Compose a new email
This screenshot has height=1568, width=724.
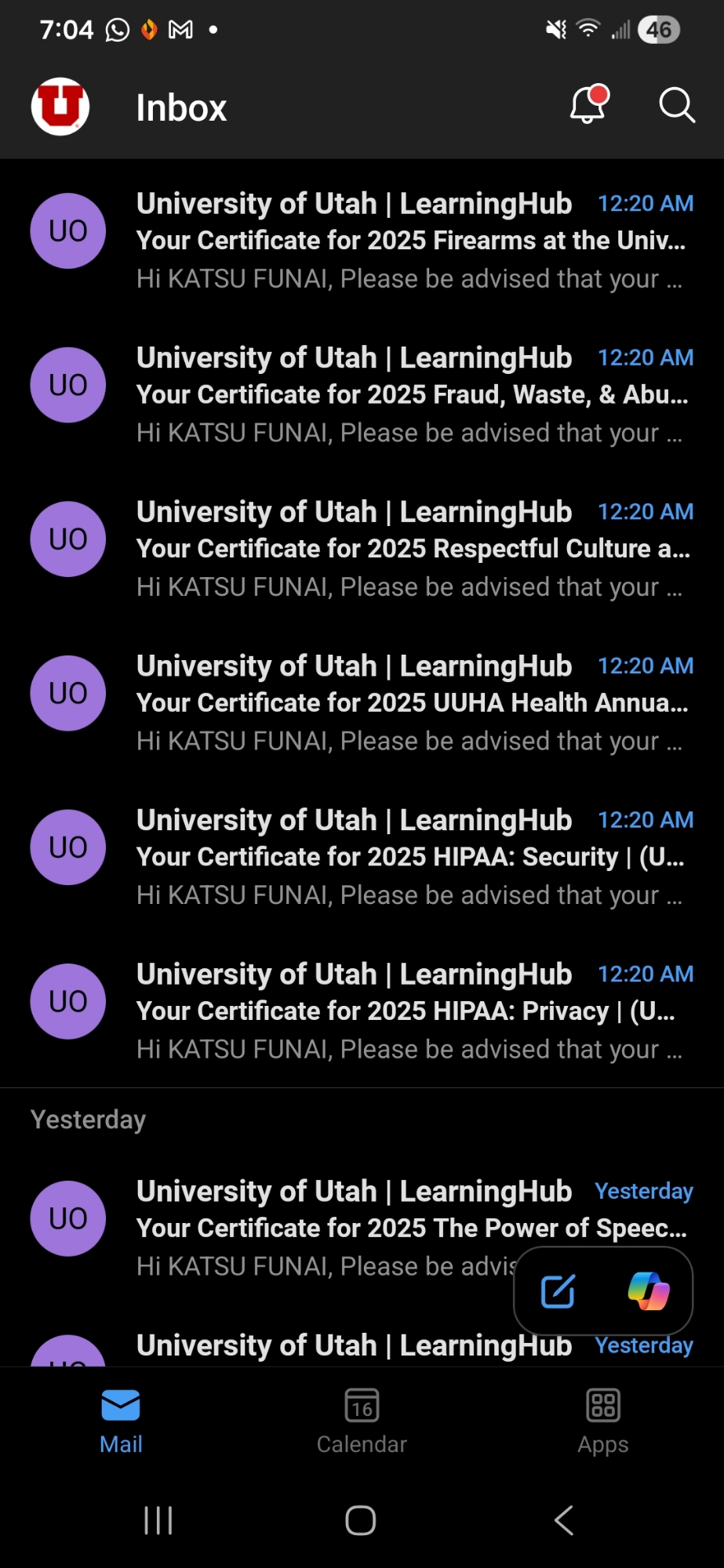(x=558, y=1291)
